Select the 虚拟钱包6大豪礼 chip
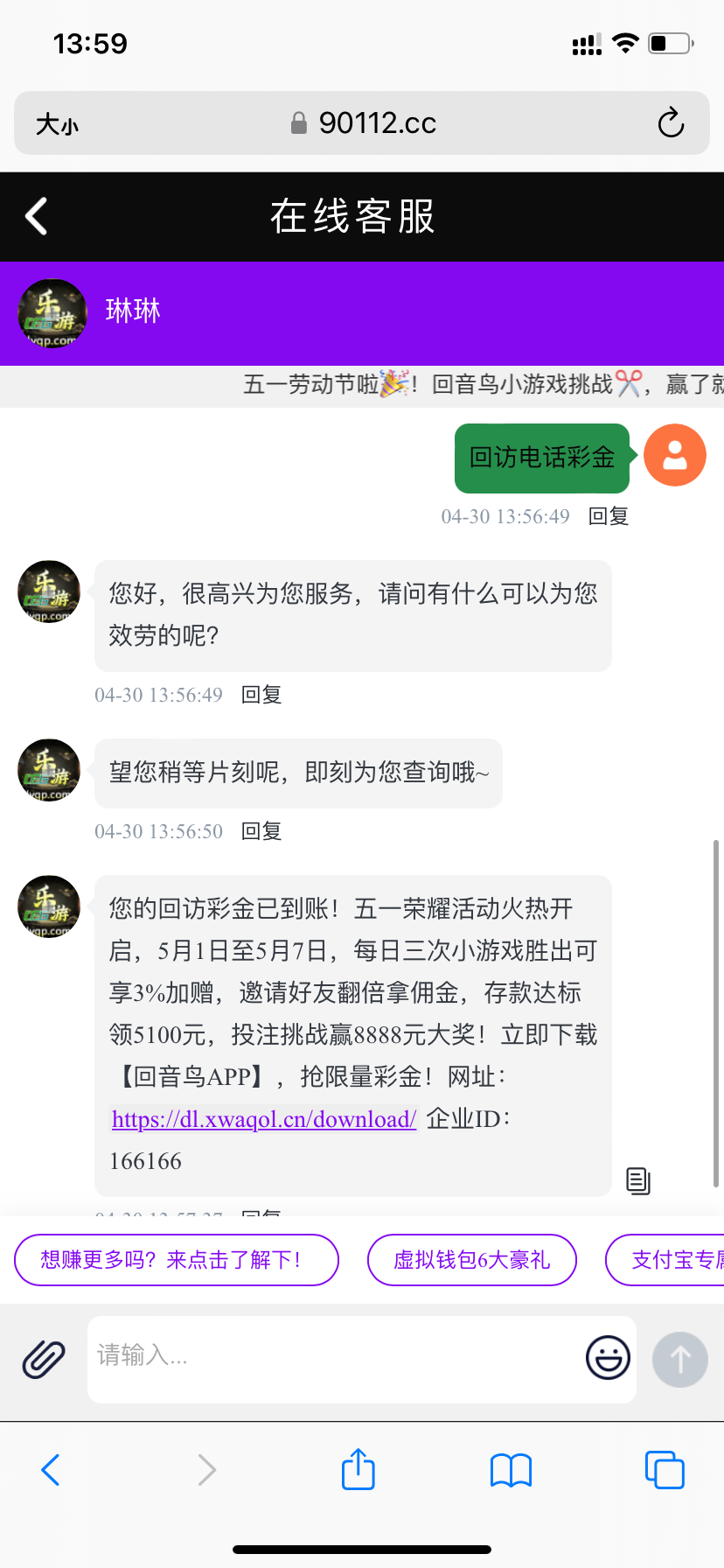The height and width of the screenshot is (1568, 724). 472,1260
